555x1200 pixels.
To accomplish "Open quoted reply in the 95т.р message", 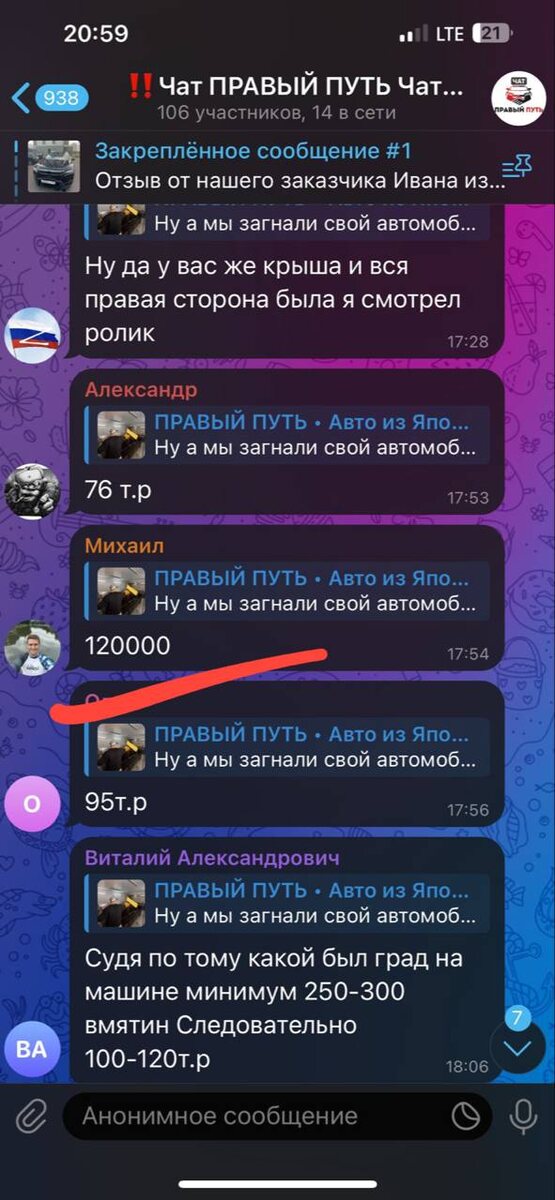I will click(288, 746).
